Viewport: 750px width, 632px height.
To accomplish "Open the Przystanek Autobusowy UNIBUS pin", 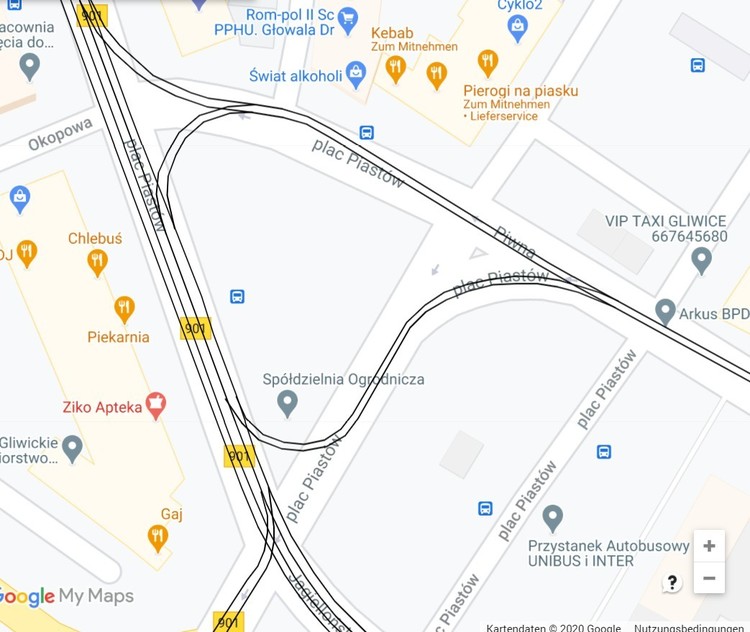I will [553, 518].
